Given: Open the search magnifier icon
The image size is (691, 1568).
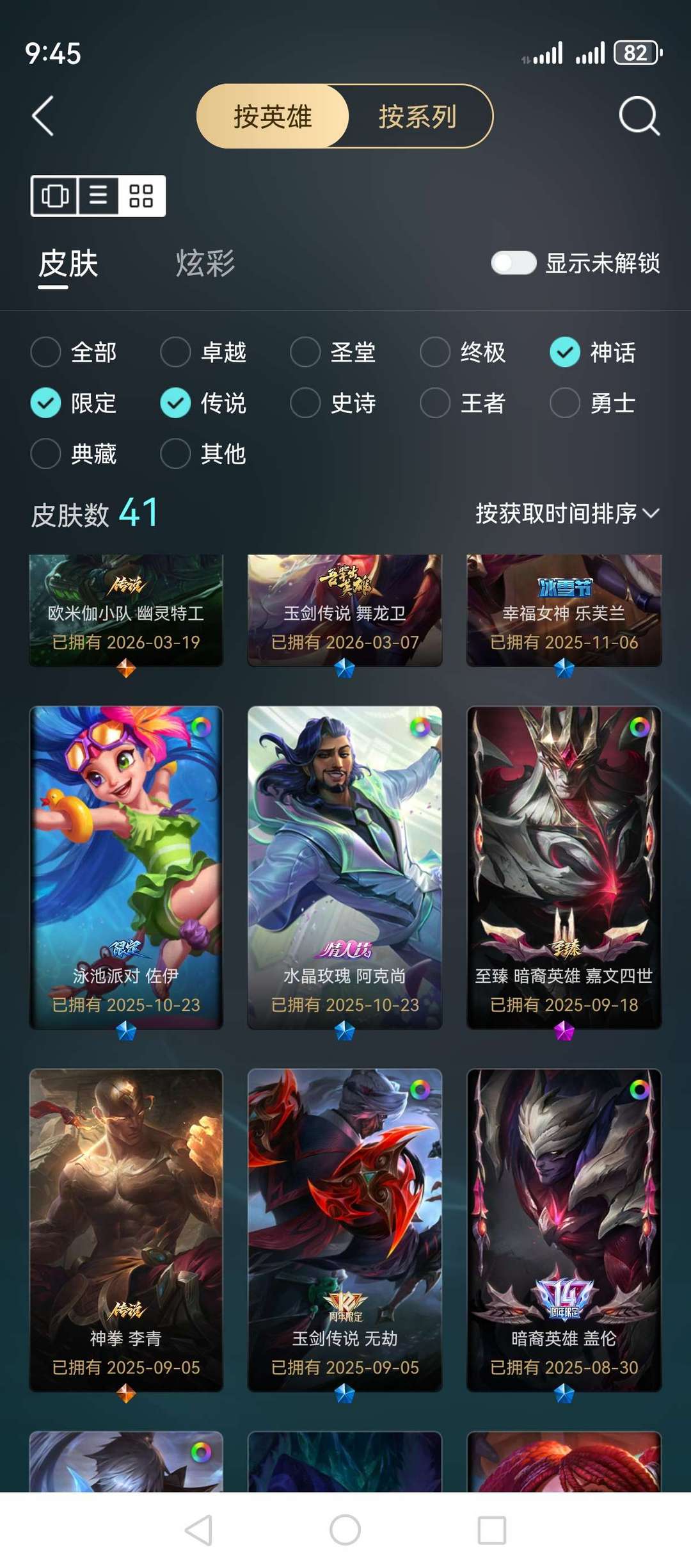Looking at the screenshot, I should [x=639, y=116].
